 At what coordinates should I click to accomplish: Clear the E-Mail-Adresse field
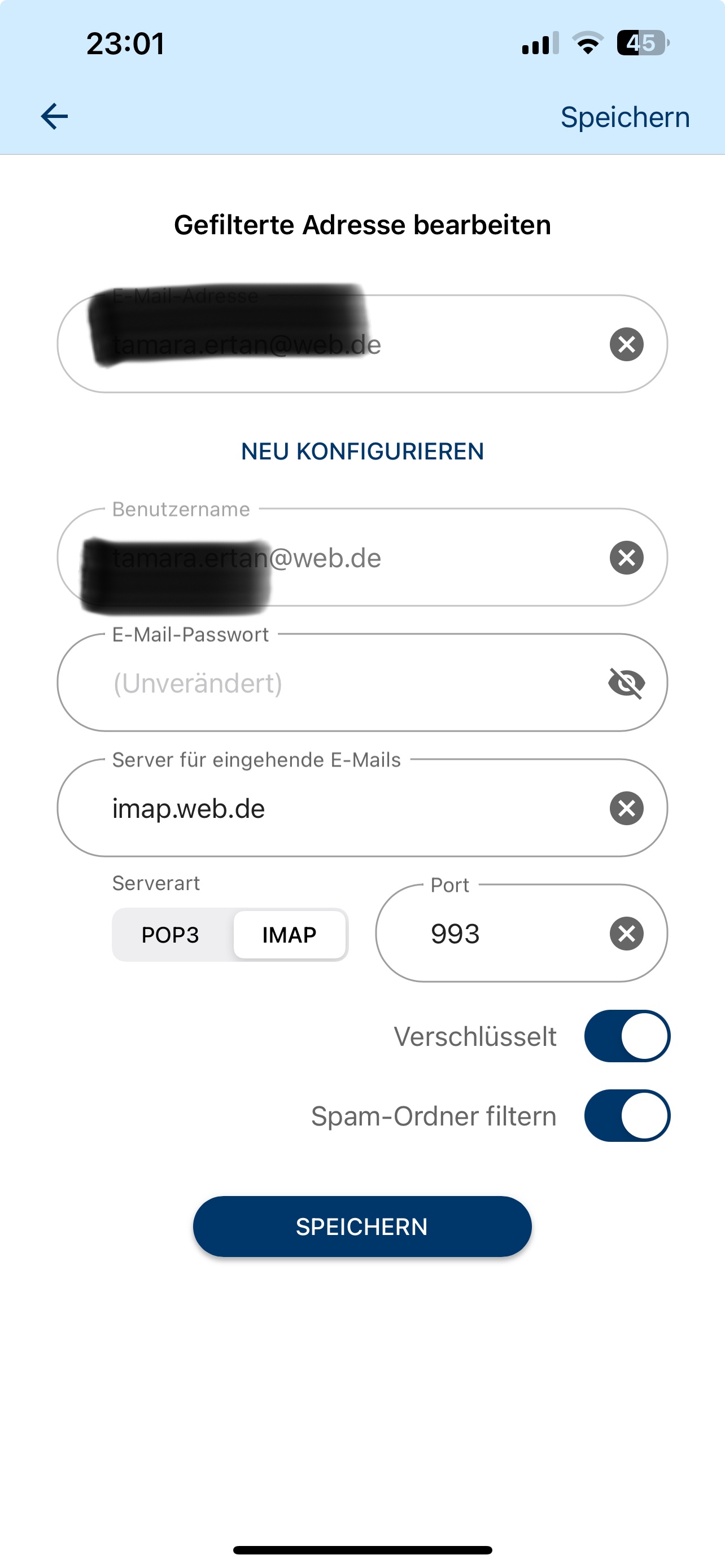(x=626, y=344)
